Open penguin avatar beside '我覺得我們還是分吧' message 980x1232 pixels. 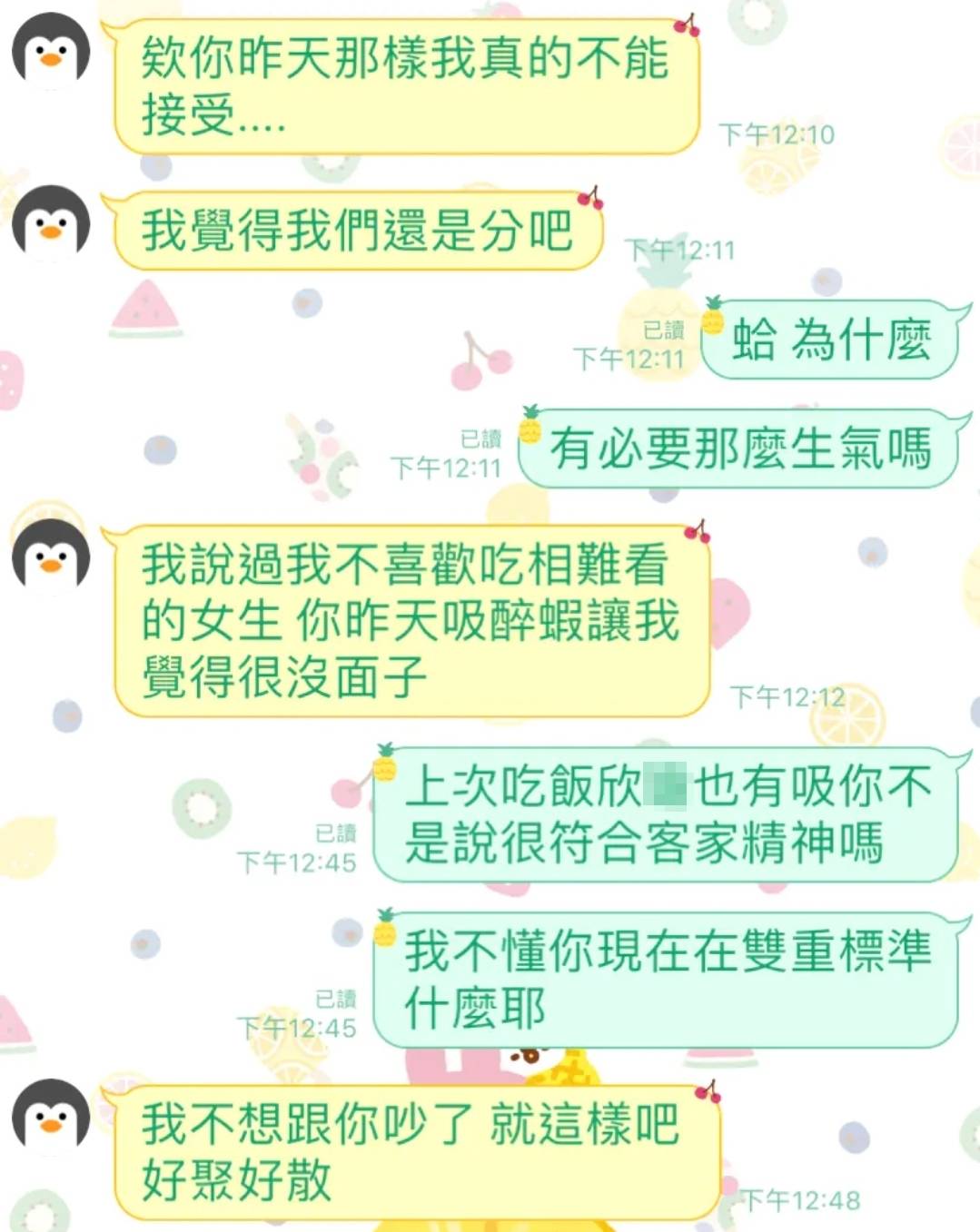click(51, 223)
